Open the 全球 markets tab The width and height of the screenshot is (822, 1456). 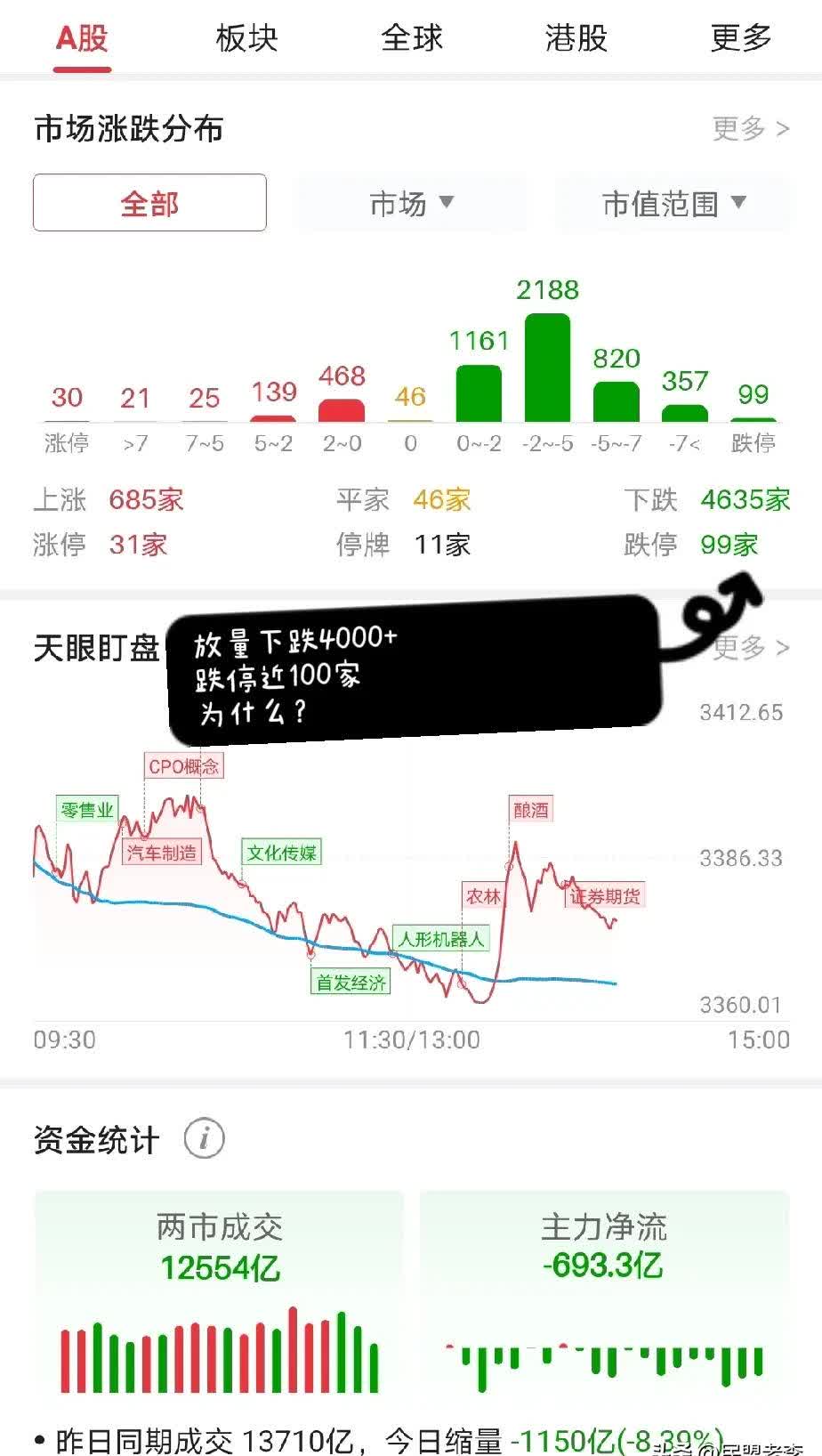[x=411, y=37]
